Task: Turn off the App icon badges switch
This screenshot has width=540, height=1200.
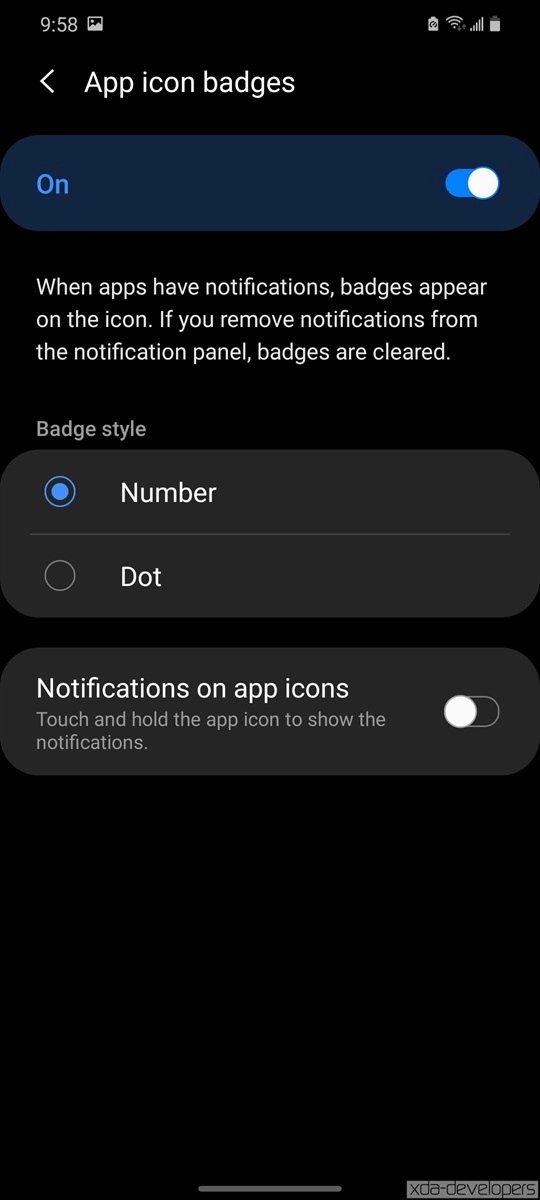Action: tap(471, 184)
